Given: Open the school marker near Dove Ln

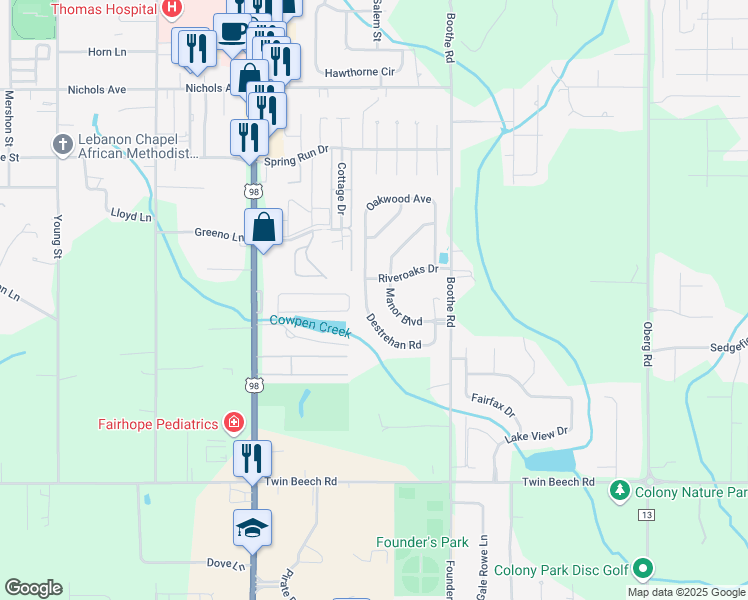Looking at the screenshot, I should pos(252,527).
